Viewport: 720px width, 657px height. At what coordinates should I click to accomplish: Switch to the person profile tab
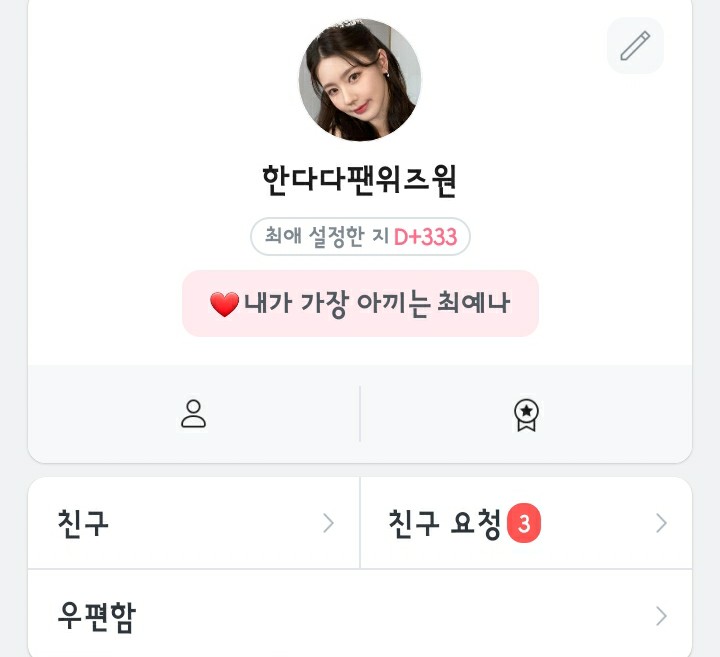tap(194, 414)
